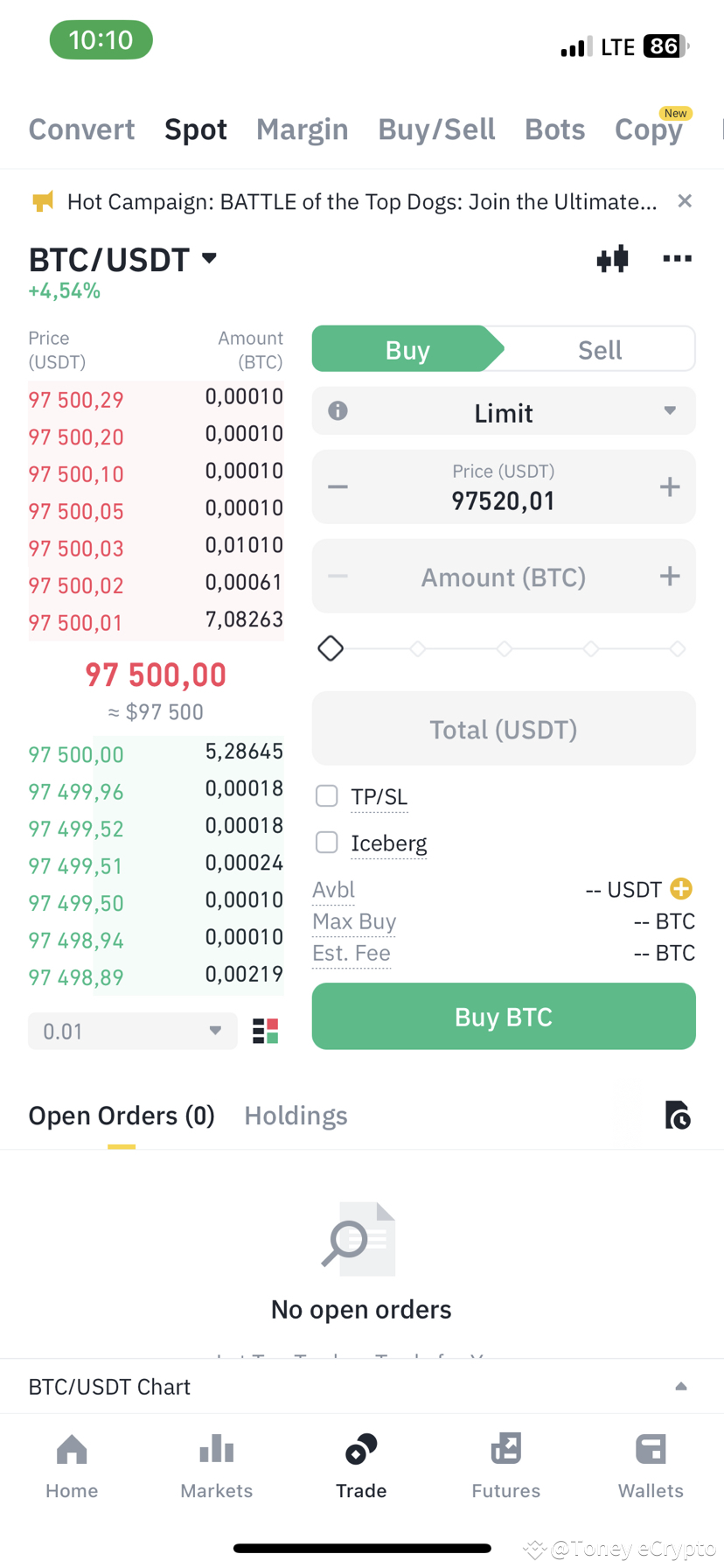Enable the TP/SL option
The width and height of the screenshot is (724, 1568).
click(x=326, y=796)
